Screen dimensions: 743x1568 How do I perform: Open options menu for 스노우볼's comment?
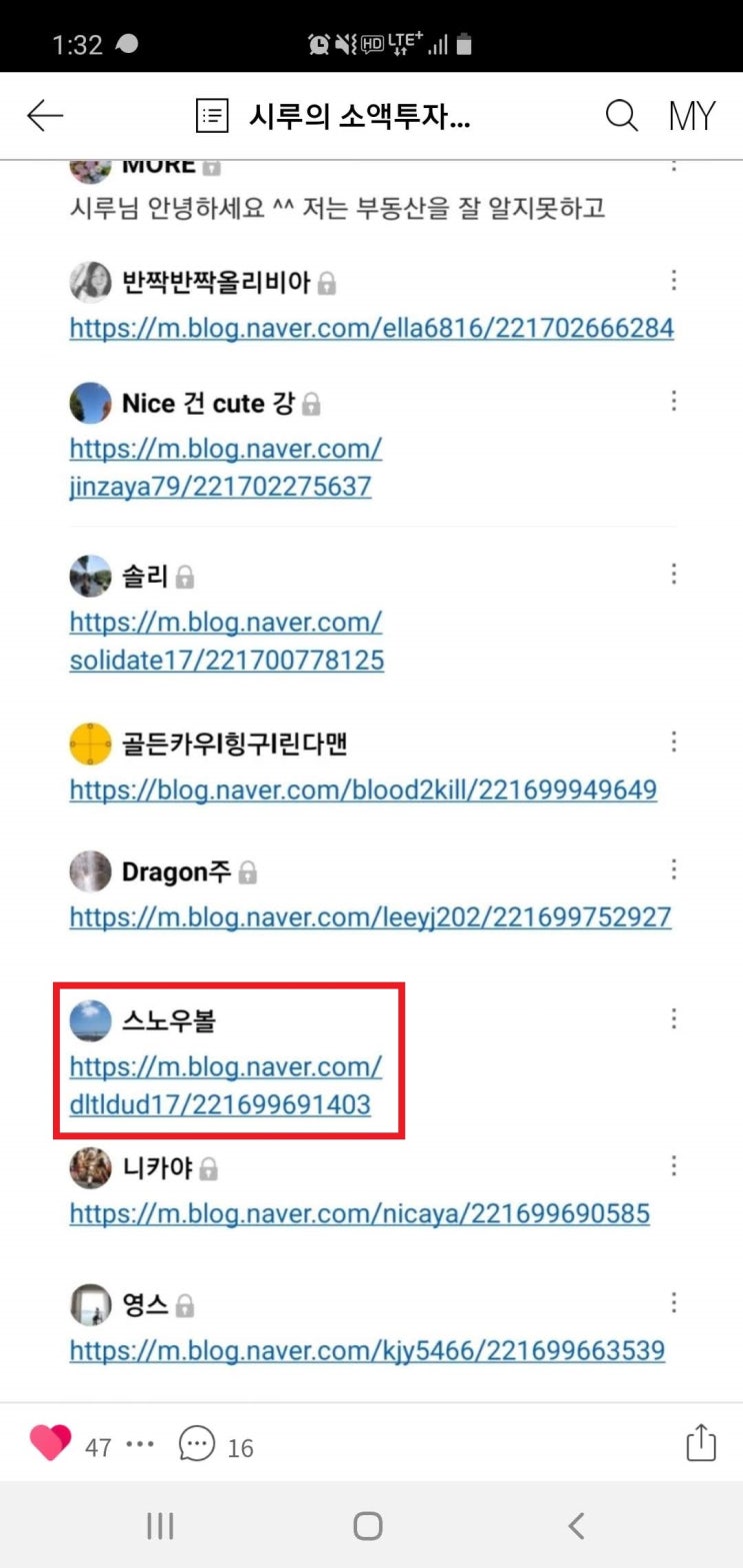coord(674,1018)
